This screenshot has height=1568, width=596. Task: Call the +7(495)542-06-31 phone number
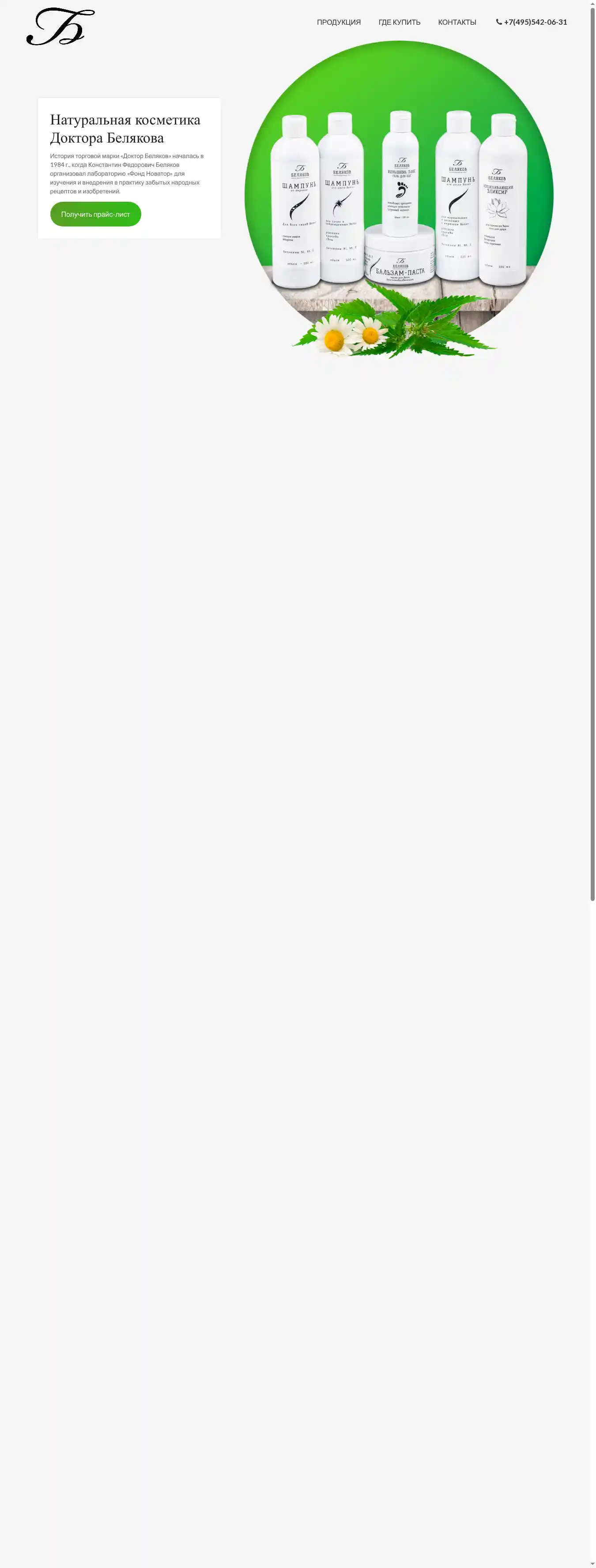coord(532,23)
